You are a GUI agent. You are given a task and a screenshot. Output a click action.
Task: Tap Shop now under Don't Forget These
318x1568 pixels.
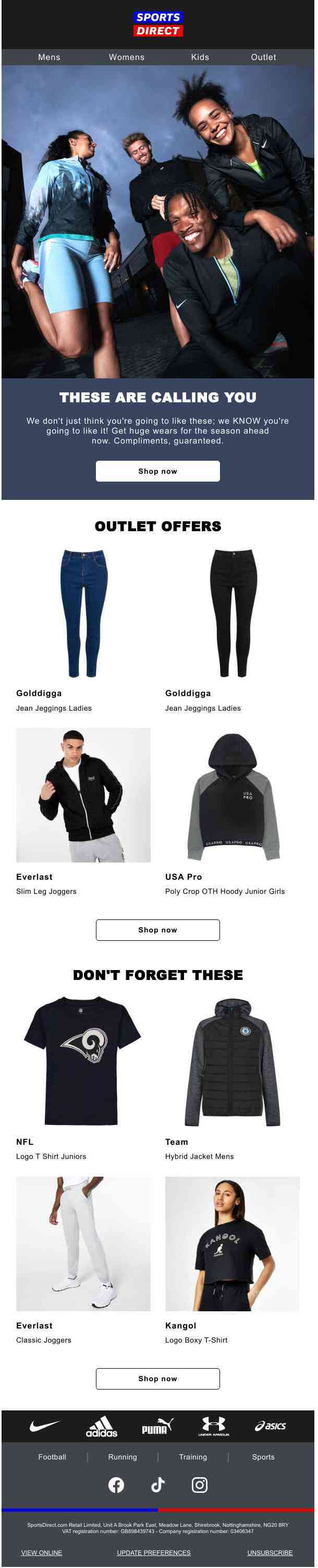(157, 1379)
